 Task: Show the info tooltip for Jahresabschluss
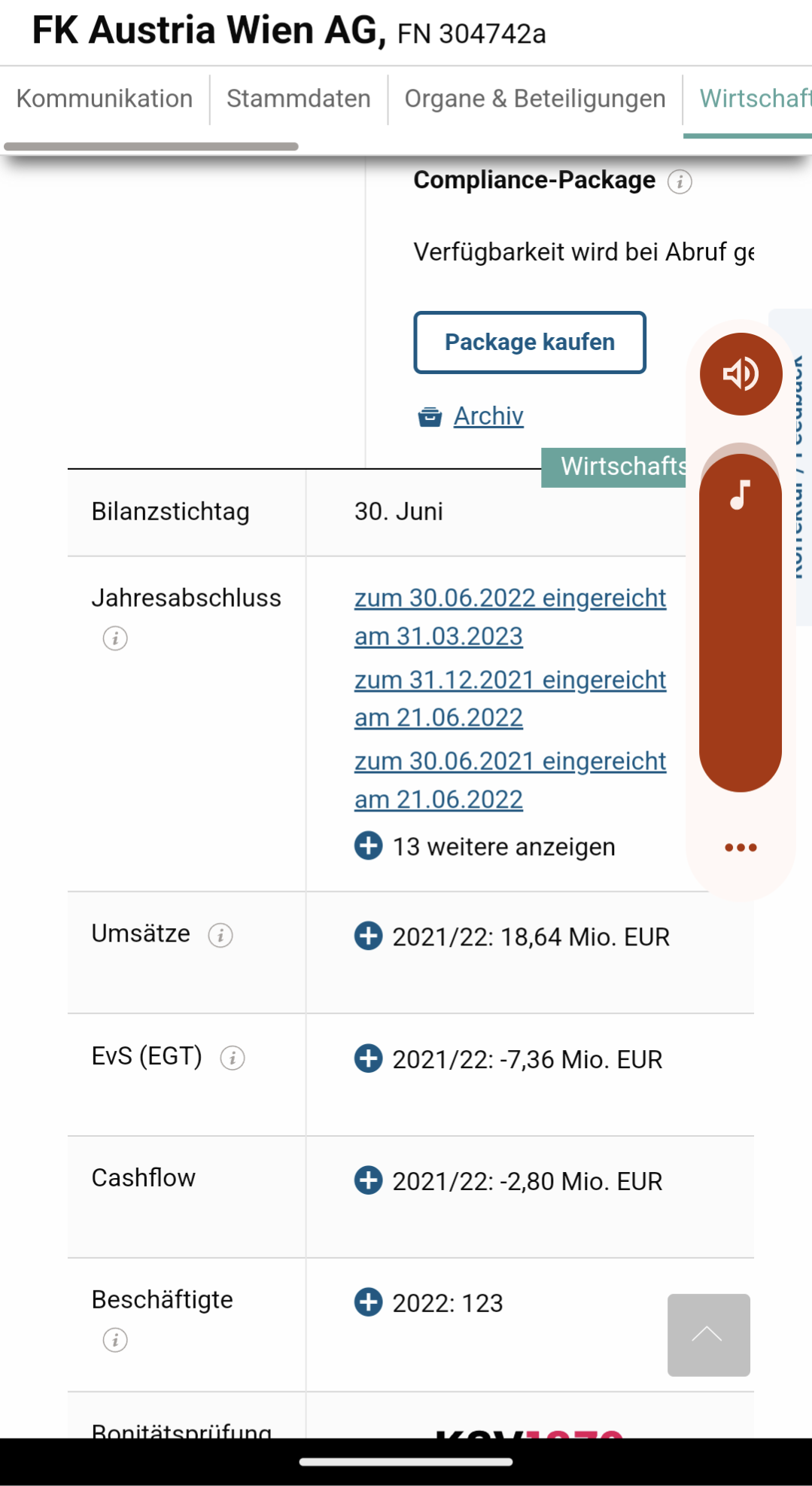pos(115,638)
